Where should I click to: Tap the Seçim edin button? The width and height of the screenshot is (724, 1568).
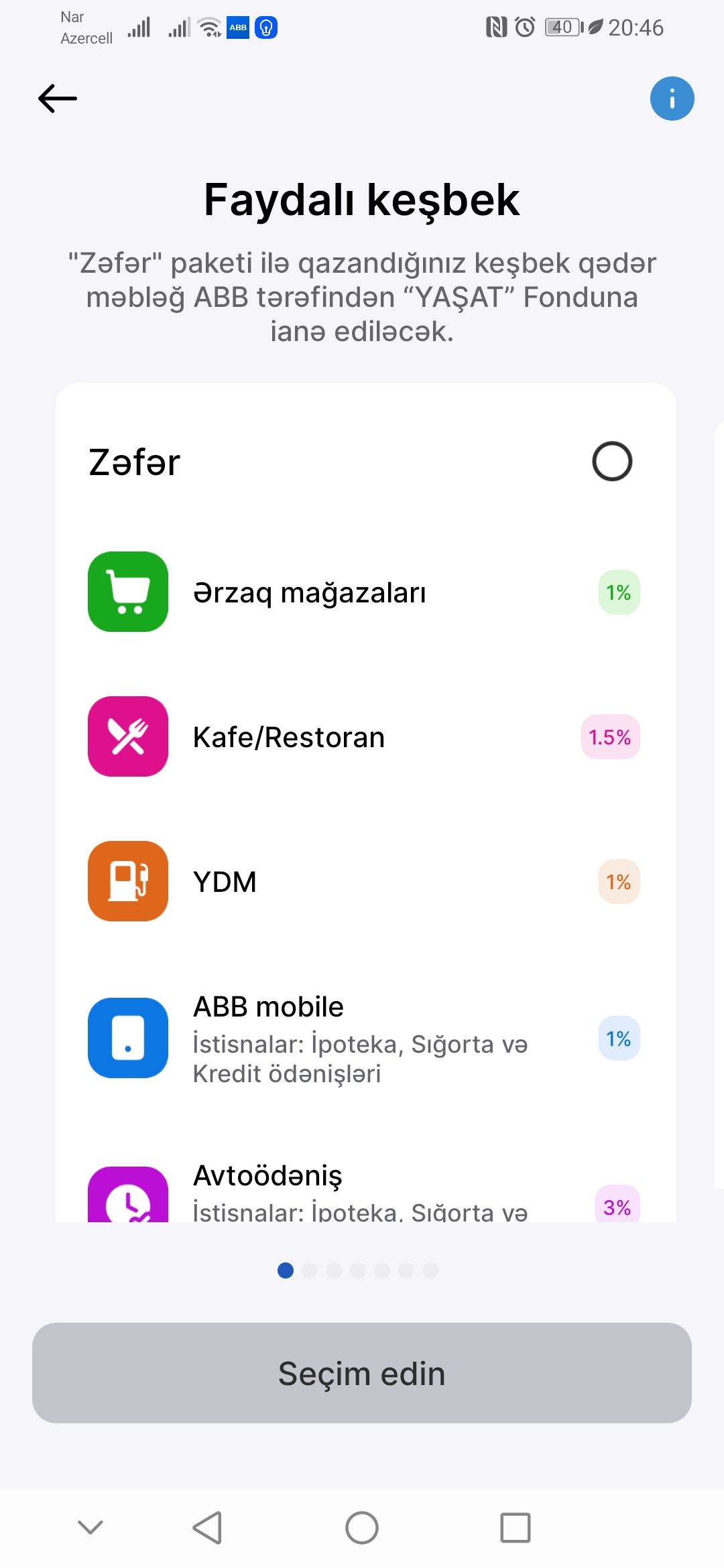pyautogui.click(x=362, y=1373)
